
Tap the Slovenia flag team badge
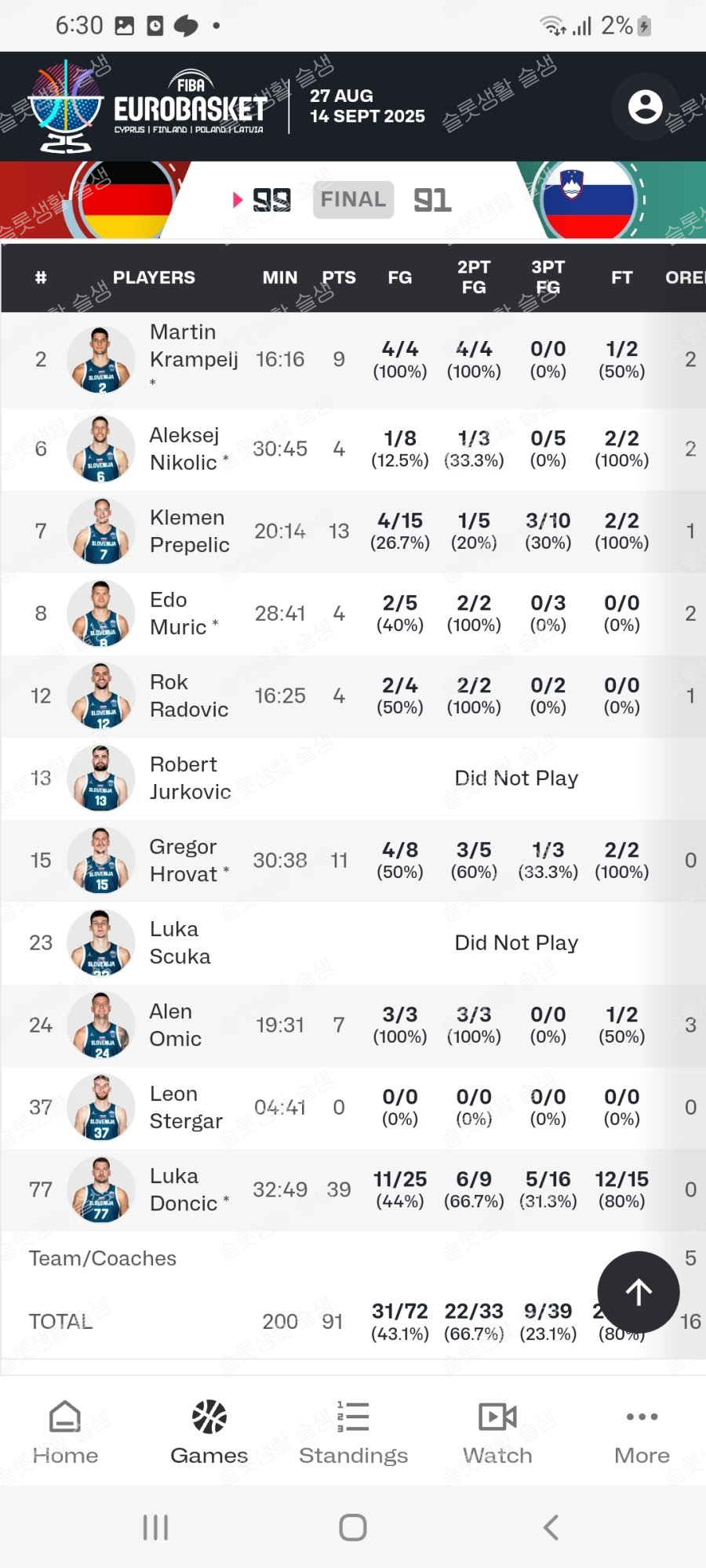588,200
